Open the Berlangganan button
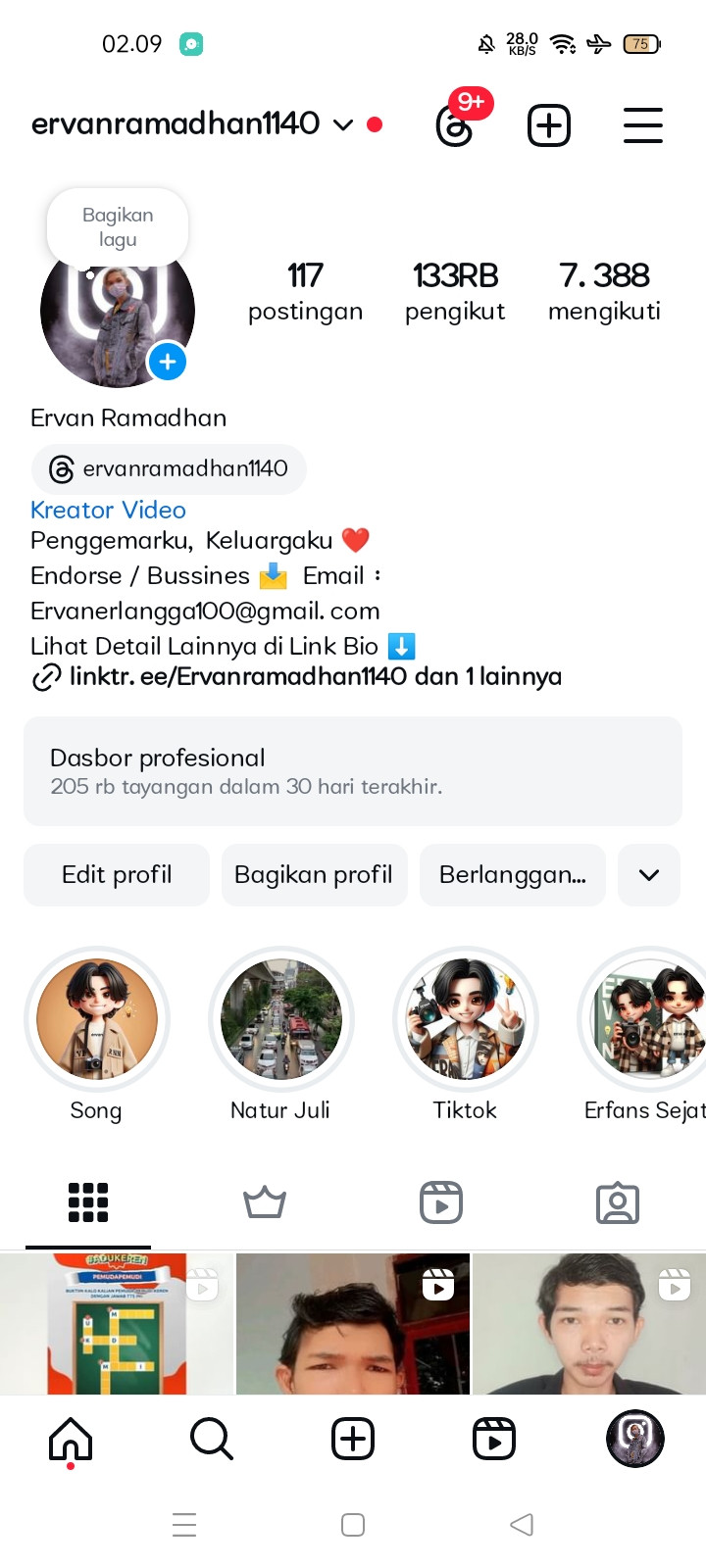 tap(512, 874)
